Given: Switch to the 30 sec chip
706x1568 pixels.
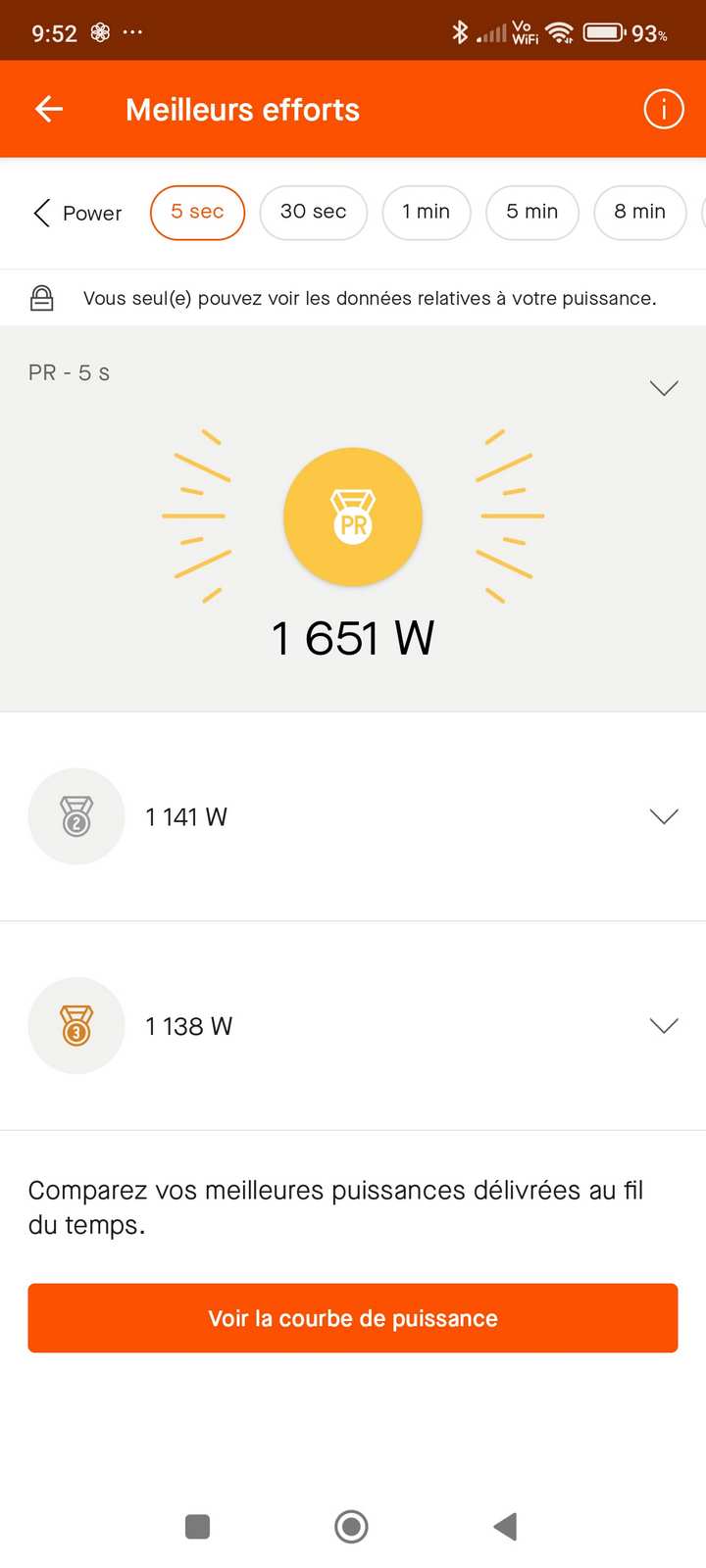Looking at the screenshot, I should (x=314, y=213).
